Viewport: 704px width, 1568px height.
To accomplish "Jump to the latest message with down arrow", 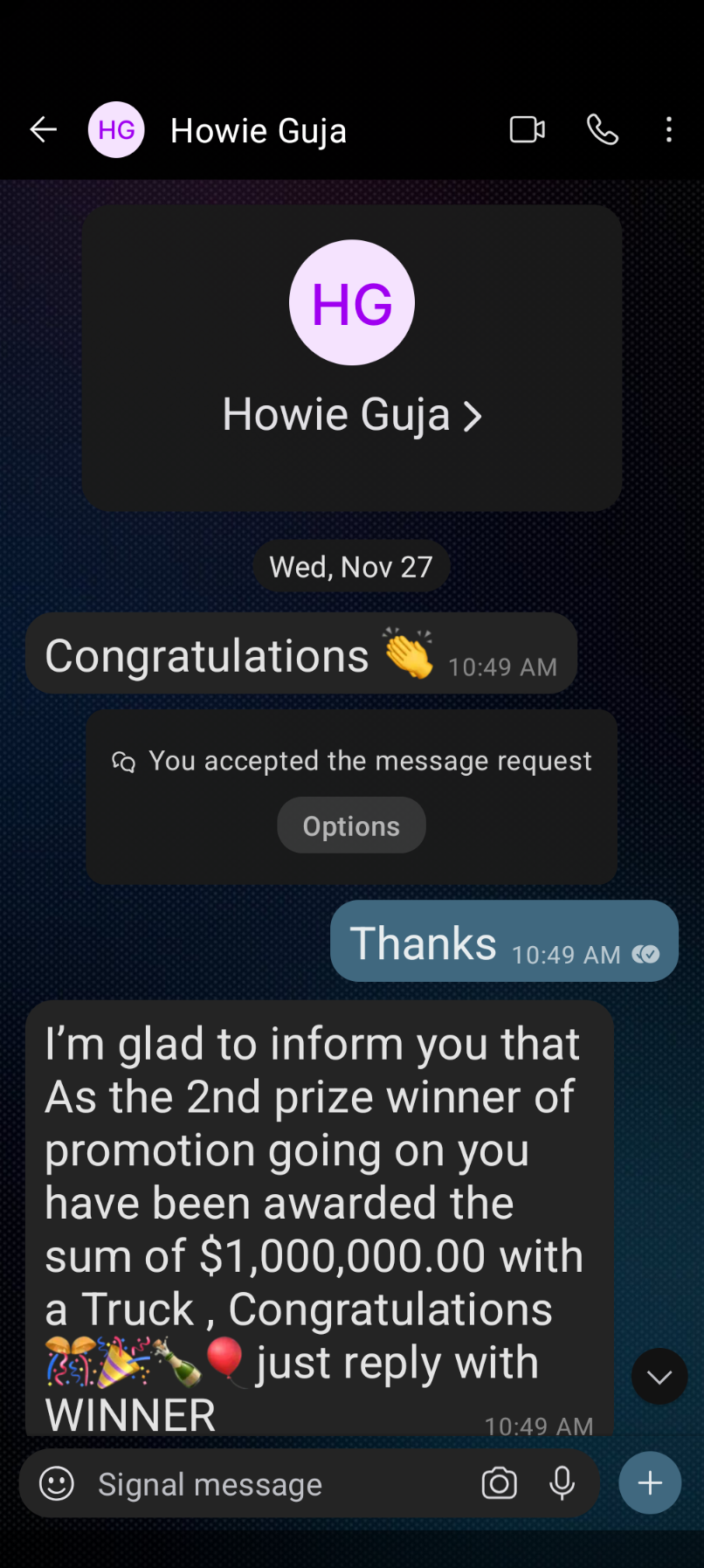I will (x=659, y=1377).
